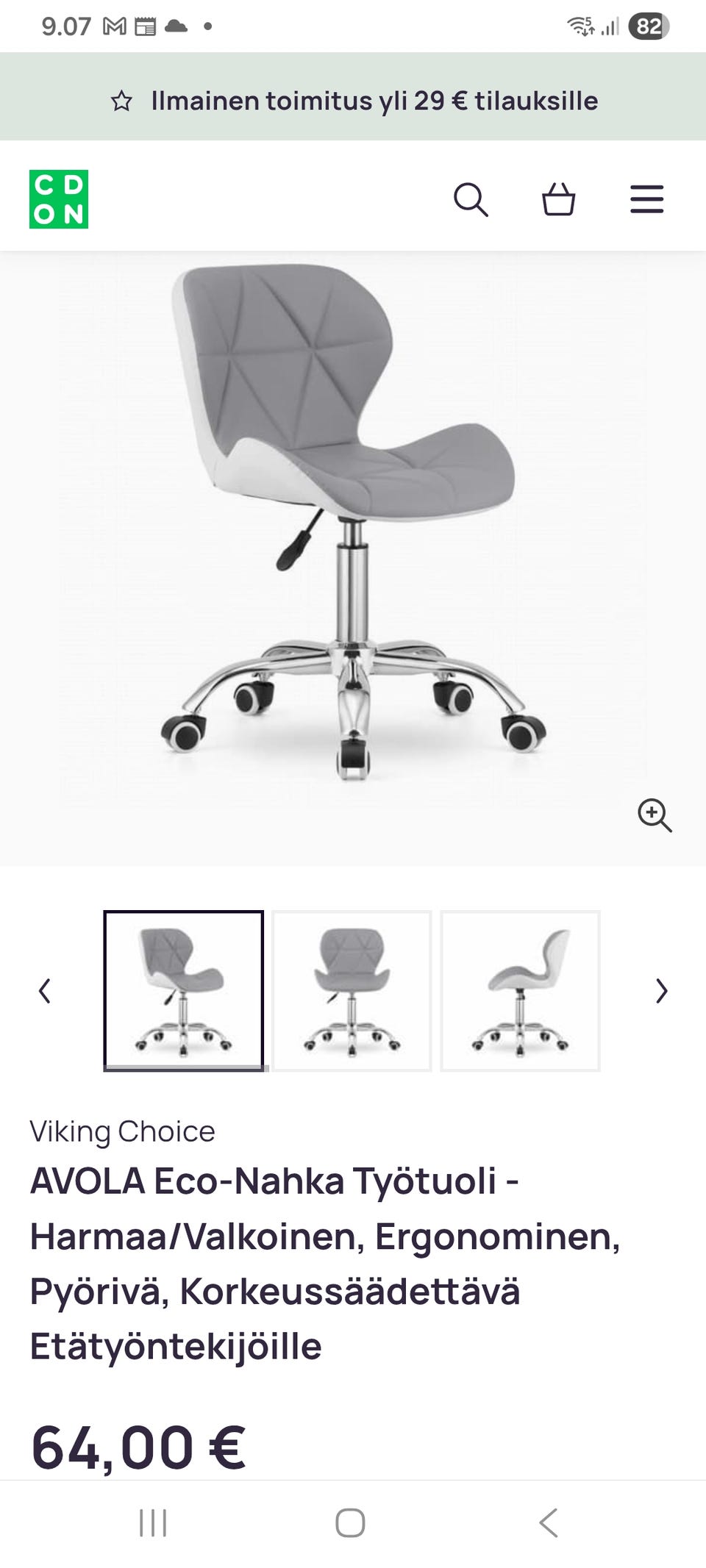Image resolution: width=706 pixels, height=1568 pixels.
Task: Go back with system back button
Action: 549,1522
